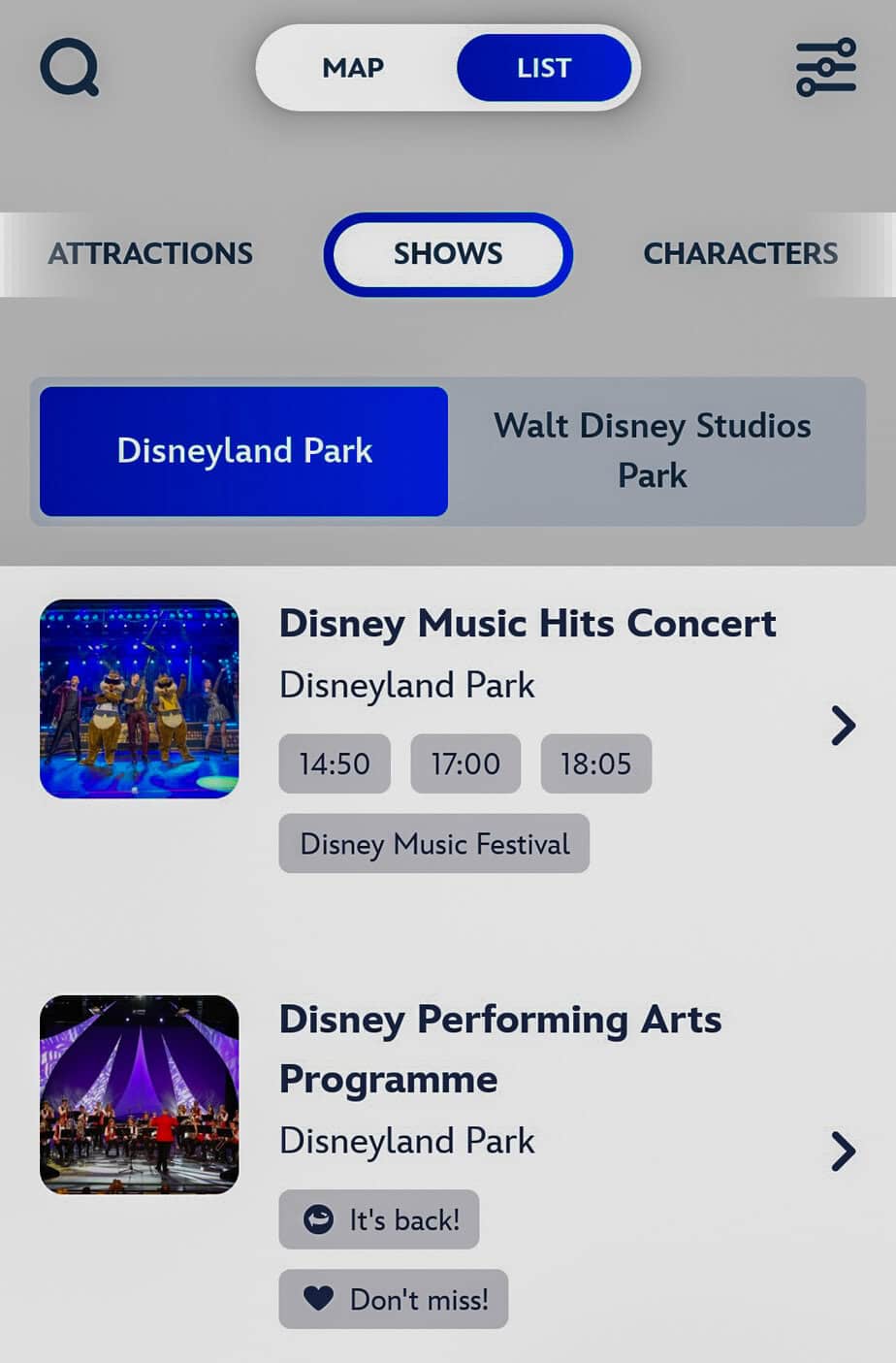Open the Disney Music Hits Concert show
The image size is (896, 1363).
(x=528, y=624)
